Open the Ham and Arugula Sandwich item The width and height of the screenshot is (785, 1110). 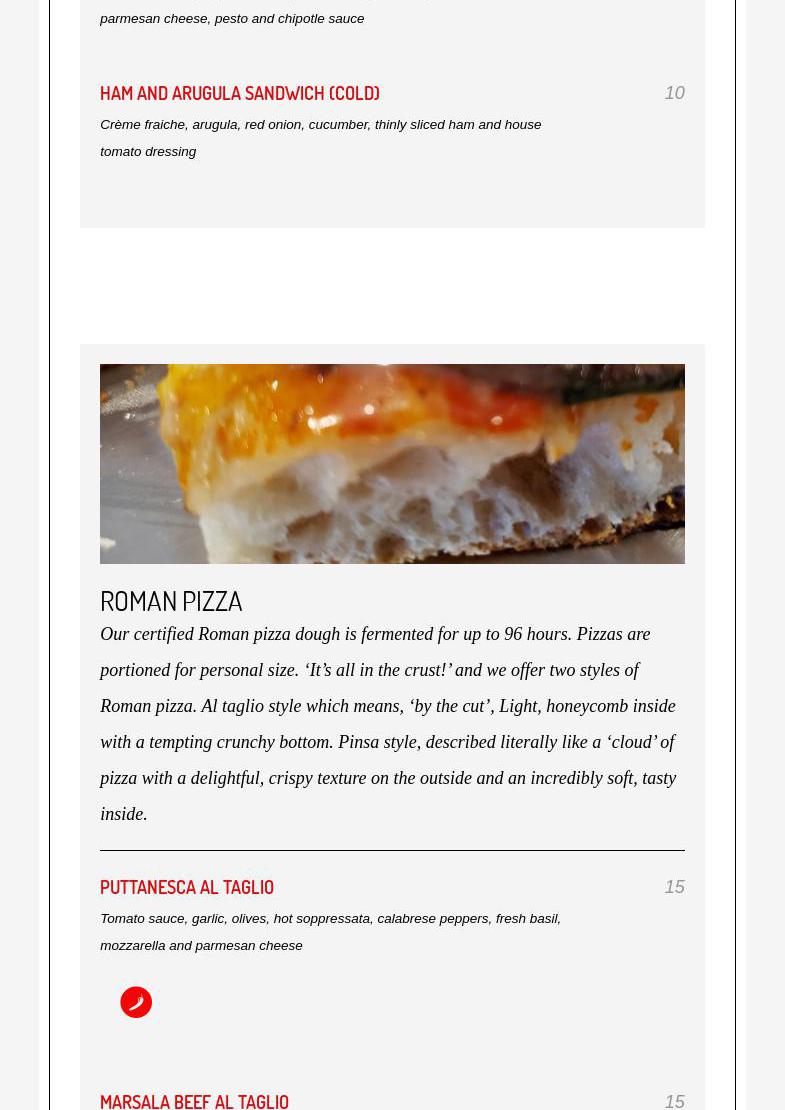click(x=240, y=93)
